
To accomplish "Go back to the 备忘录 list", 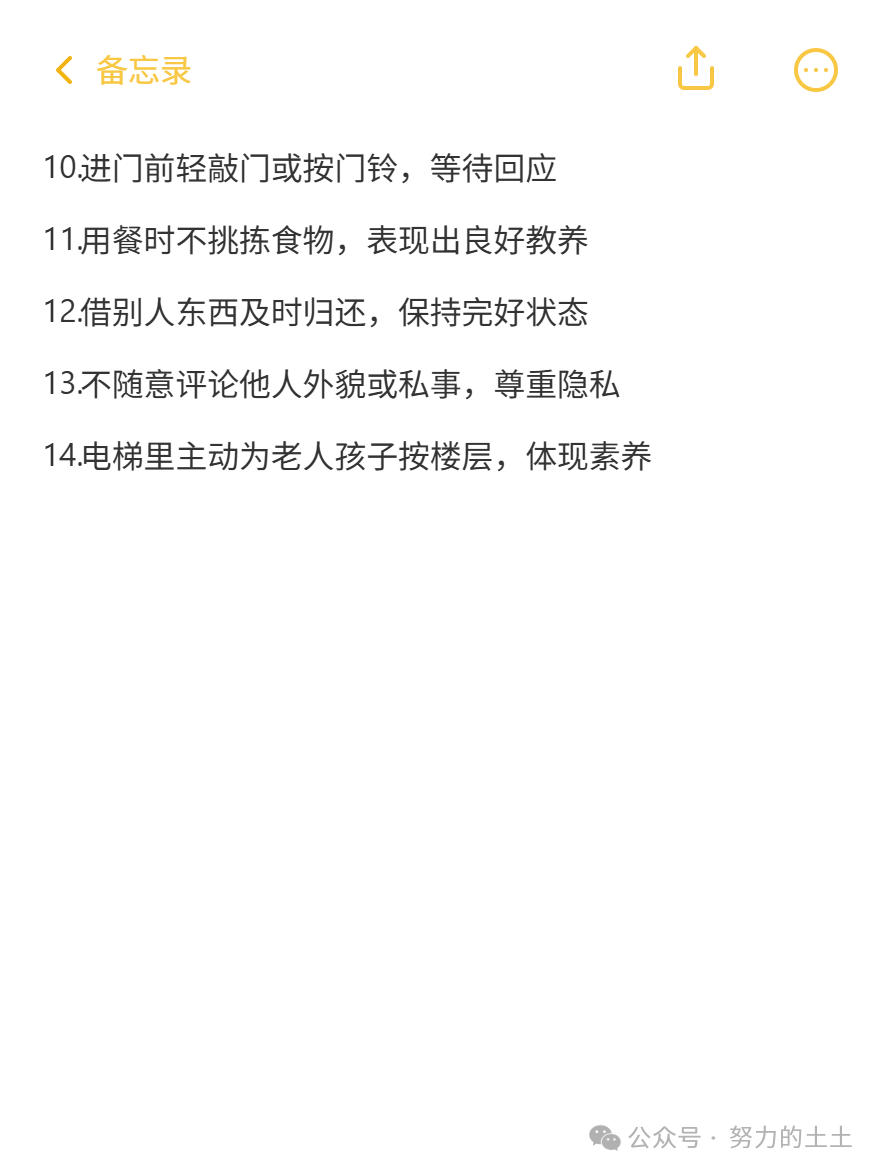I will click(x=120, y=71).
